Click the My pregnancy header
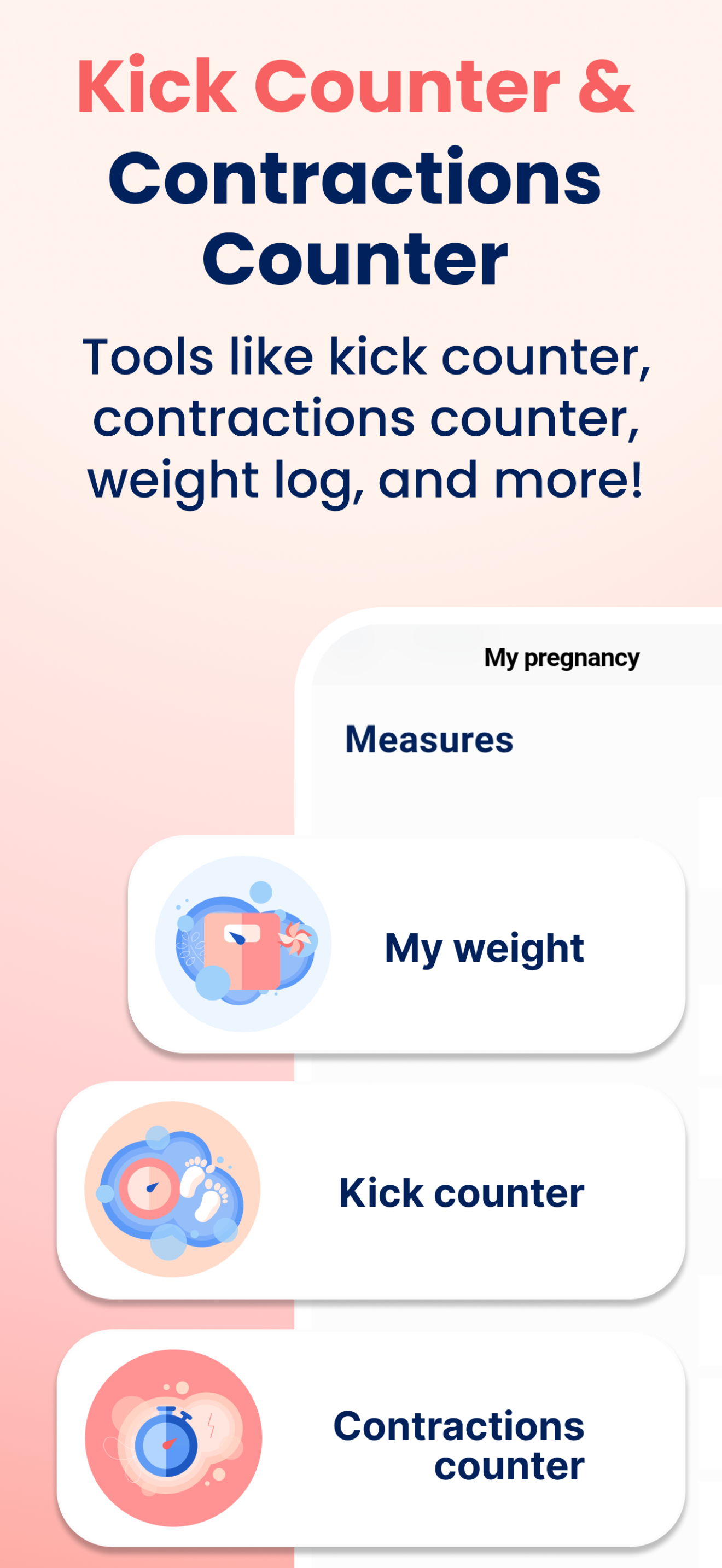The image size is (722, 1568). coord(561,657)
